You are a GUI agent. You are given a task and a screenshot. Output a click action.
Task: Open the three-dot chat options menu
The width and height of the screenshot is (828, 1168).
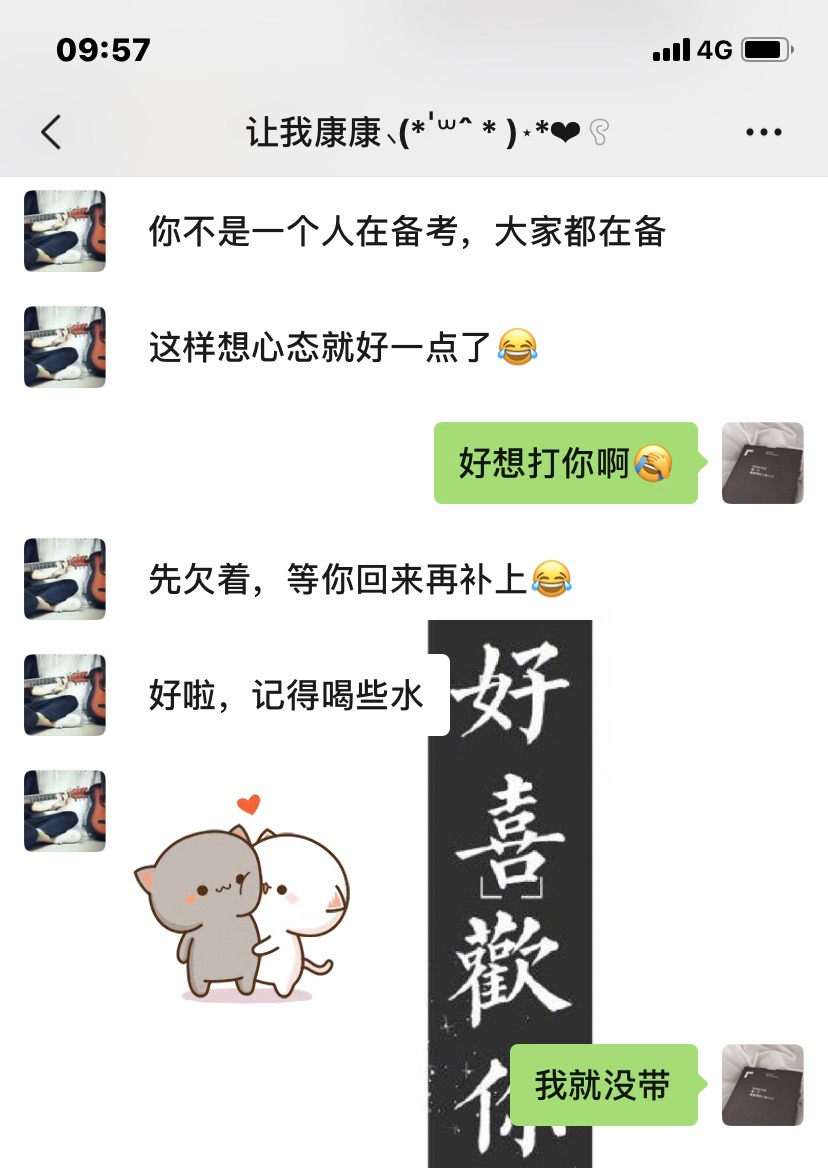pos(764,132)
